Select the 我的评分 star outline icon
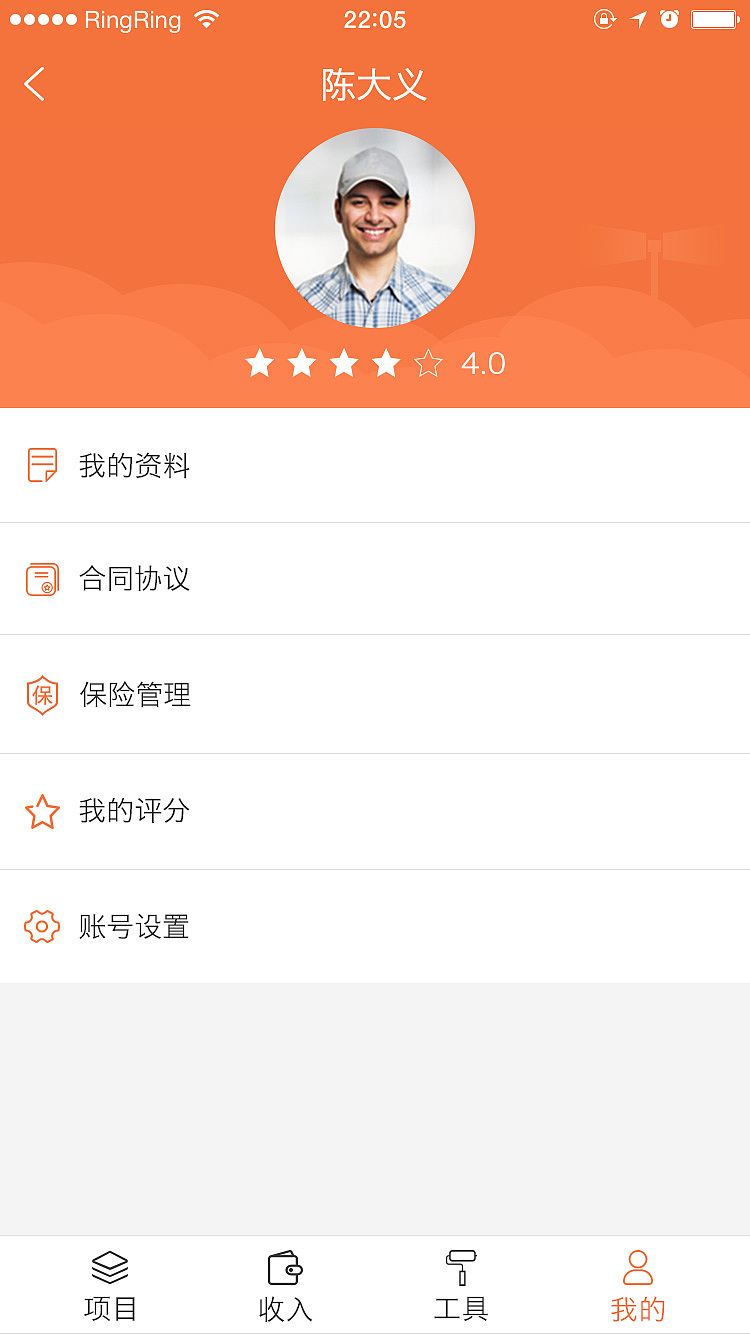750x1334 pixels. [x=43, y=811]
